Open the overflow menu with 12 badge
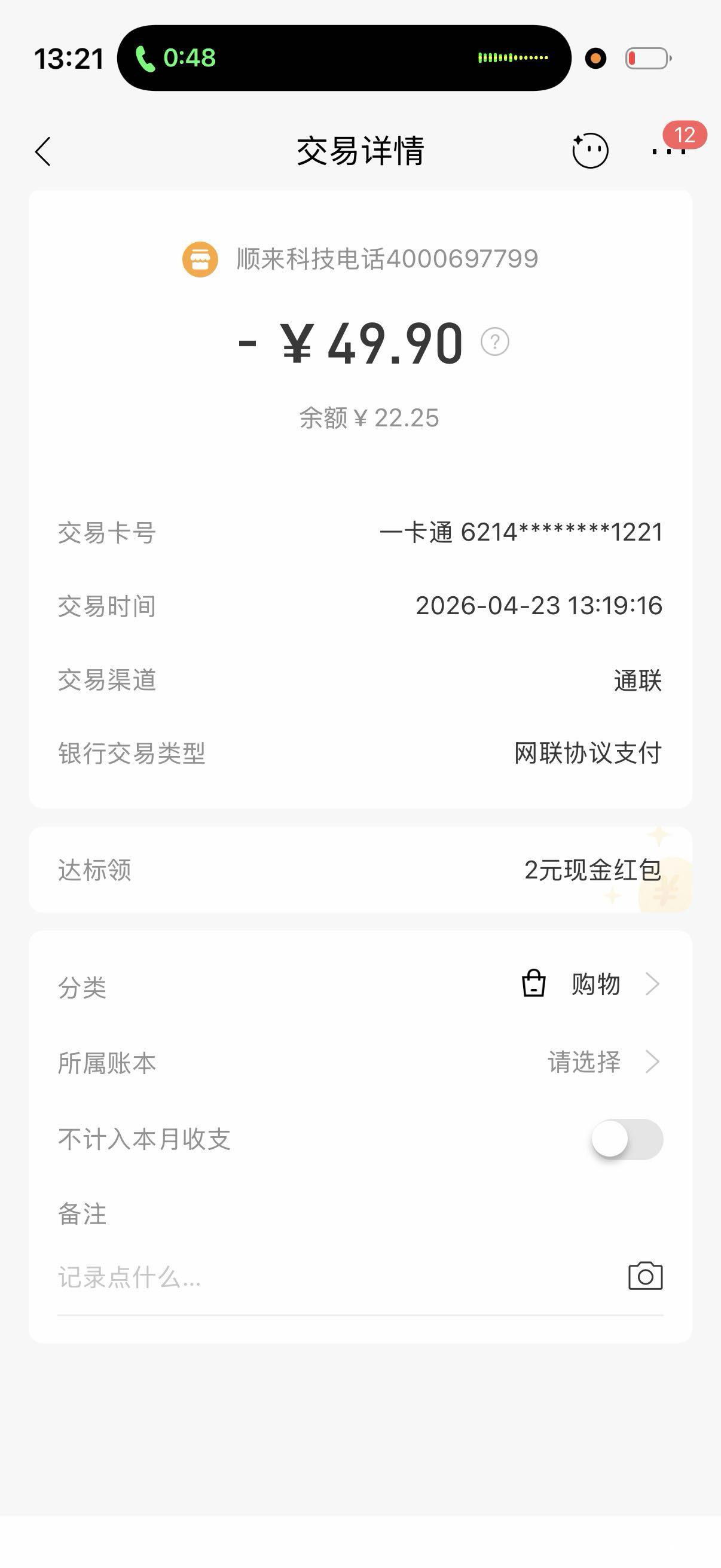The height and width of the screenshot is (1568, 721). pyautogui.click(x=668, y=150)
